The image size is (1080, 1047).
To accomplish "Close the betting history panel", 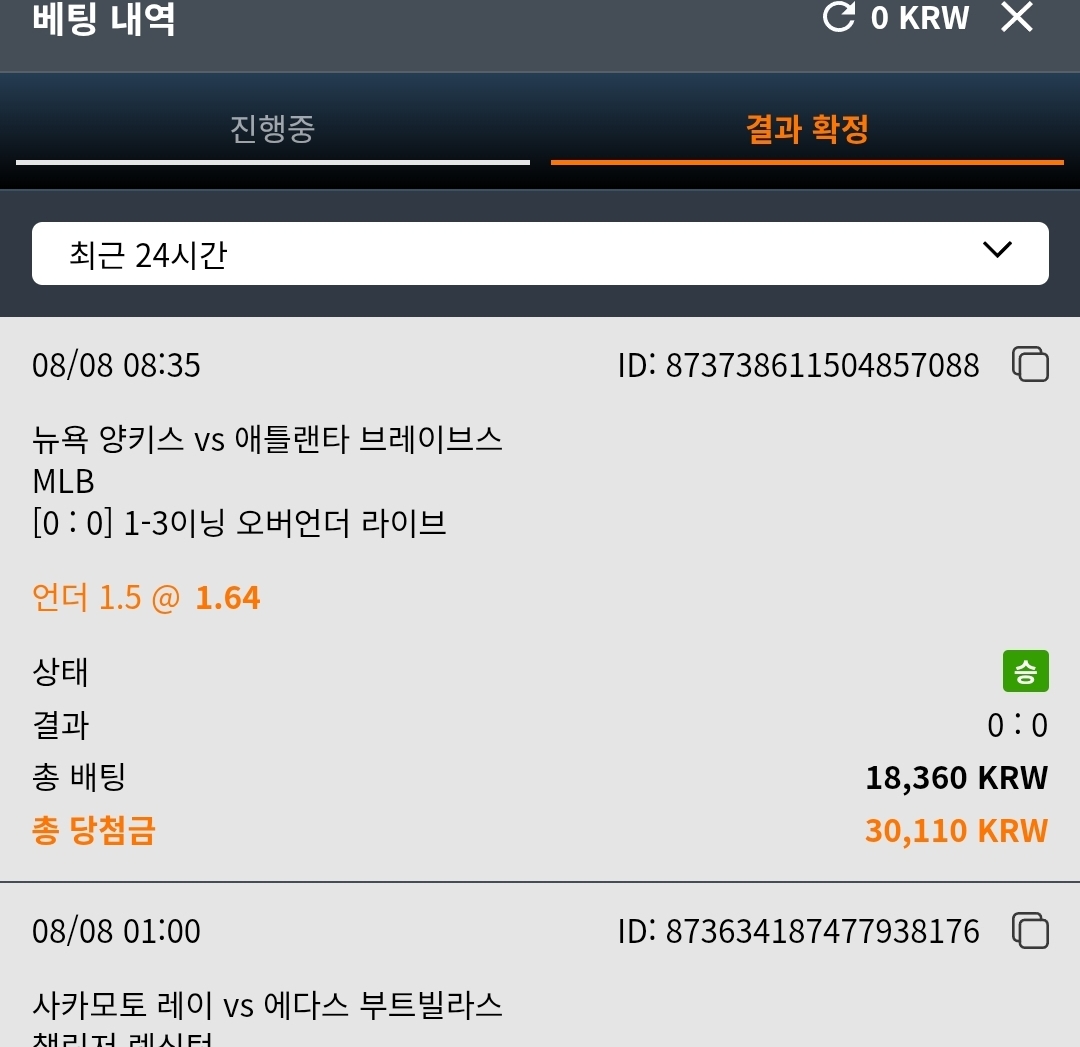I will (x=1017, y=17).
